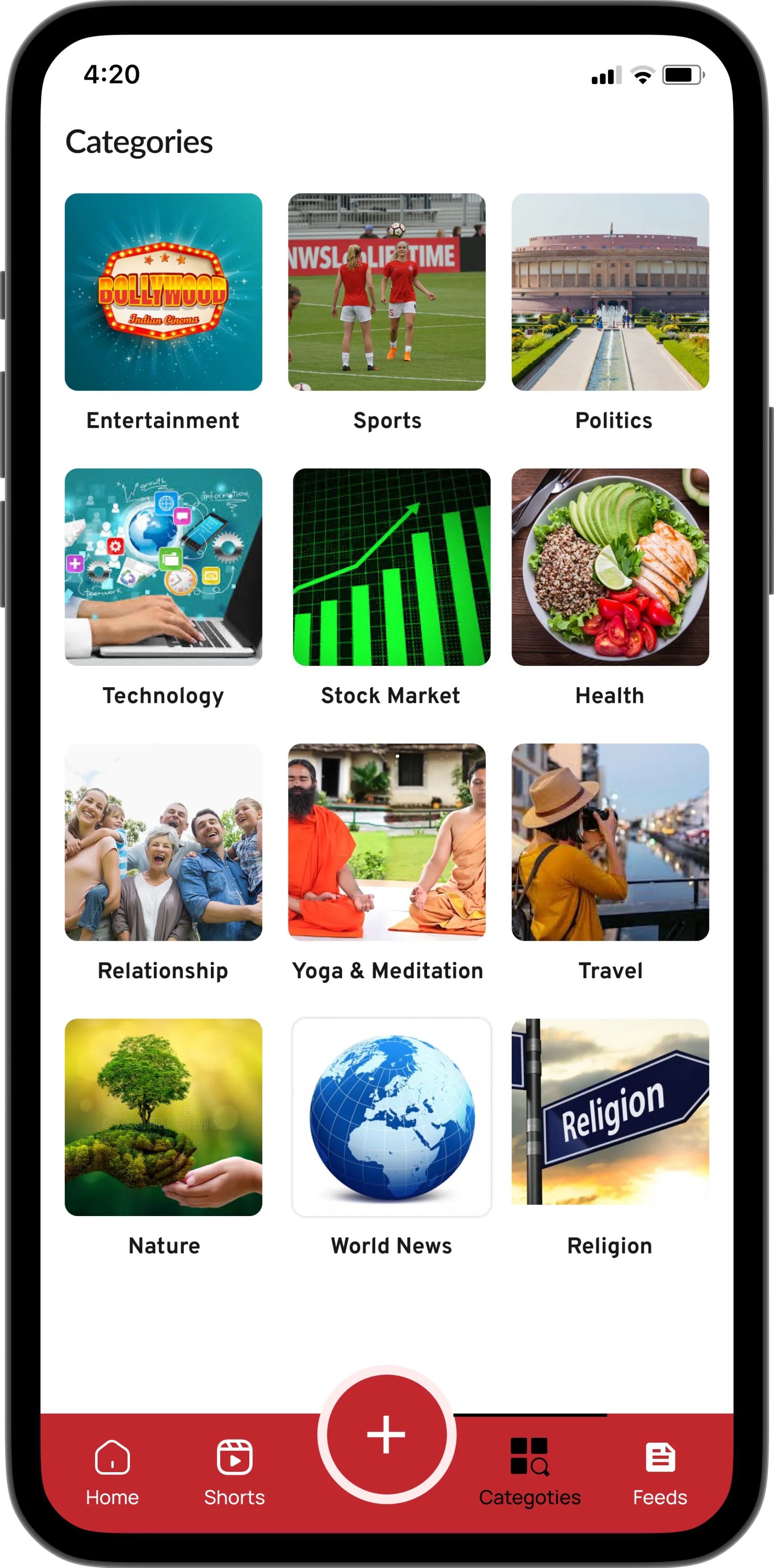The width and height of the screenshot is (774, 1568).
Task: Switch to the Shorts tab
Action: (234, 1470)
